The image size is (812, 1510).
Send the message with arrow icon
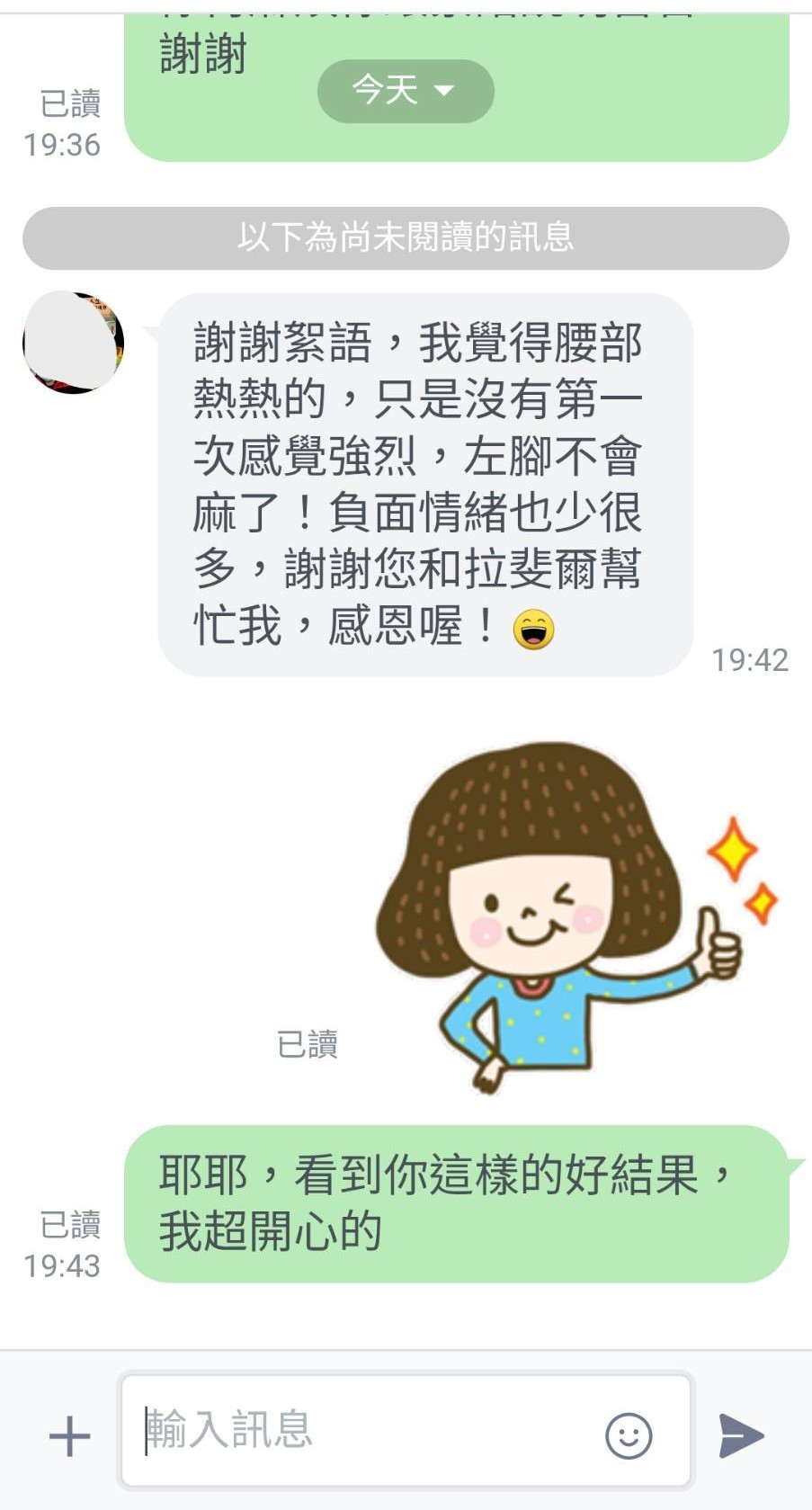(x=741, y=1434)
